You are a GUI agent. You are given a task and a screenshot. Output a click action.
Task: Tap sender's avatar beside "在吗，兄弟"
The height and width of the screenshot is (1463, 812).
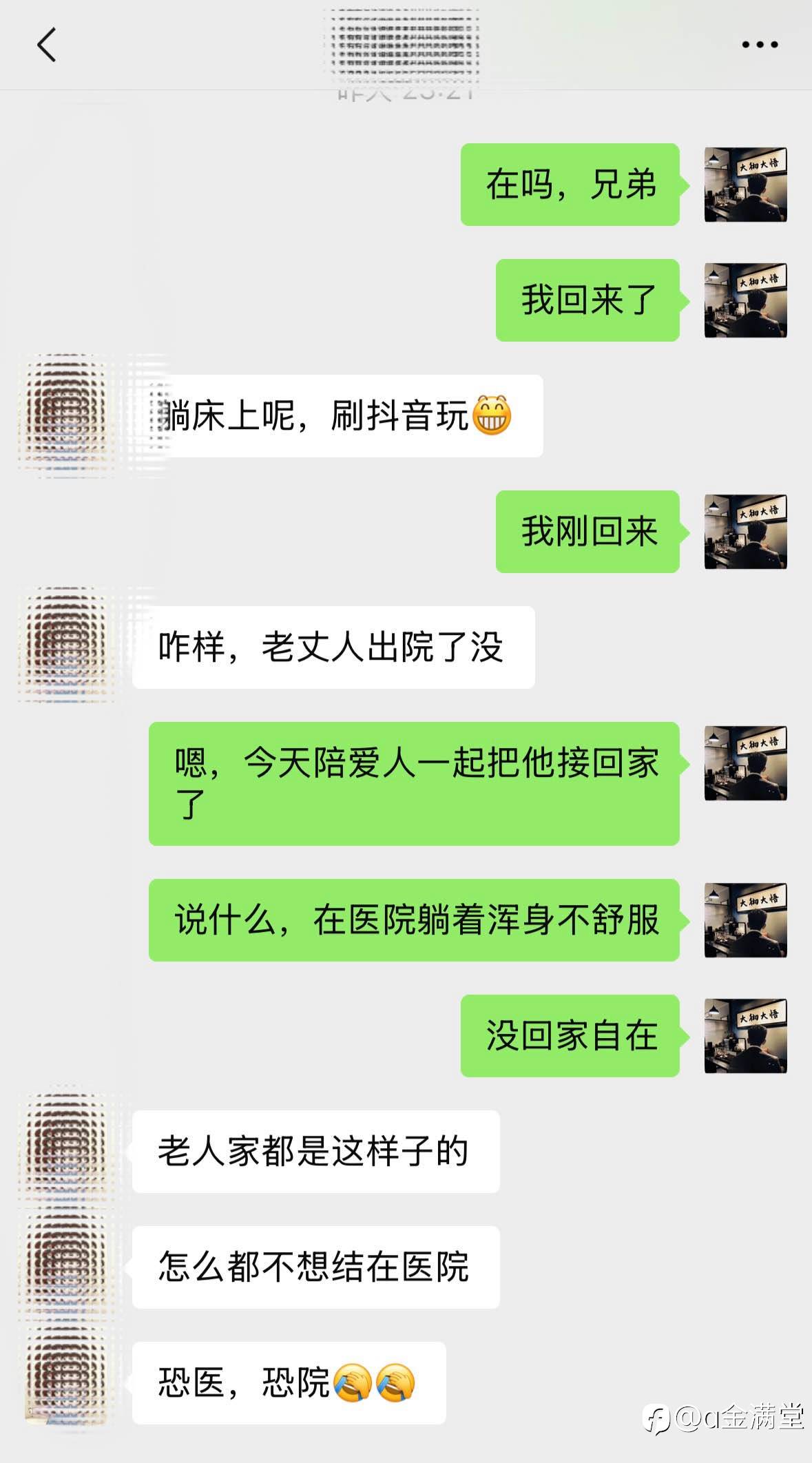745,185
